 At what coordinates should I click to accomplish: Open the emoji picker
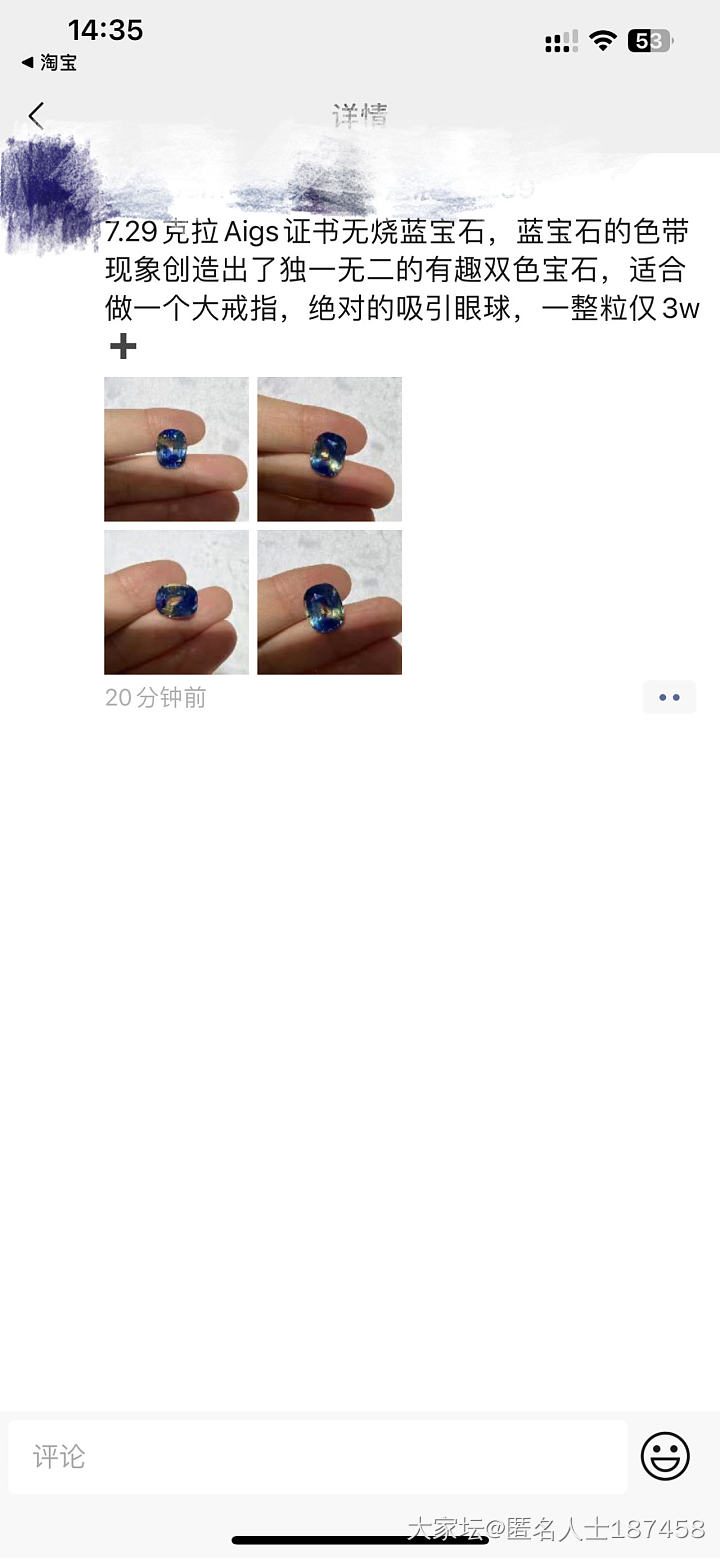(665, 1456)
